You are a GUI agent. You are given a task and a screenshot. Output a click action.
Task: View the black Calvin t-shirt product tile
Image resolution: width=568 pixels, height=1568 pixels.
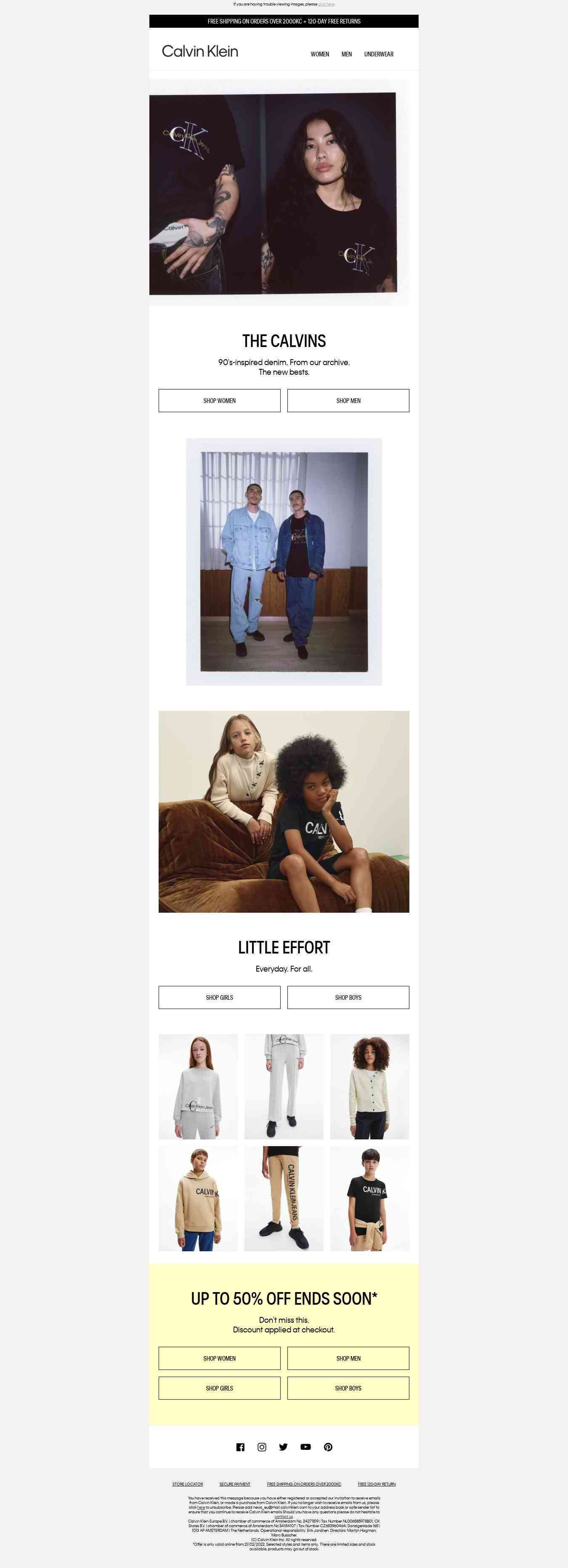(369, 1198)
